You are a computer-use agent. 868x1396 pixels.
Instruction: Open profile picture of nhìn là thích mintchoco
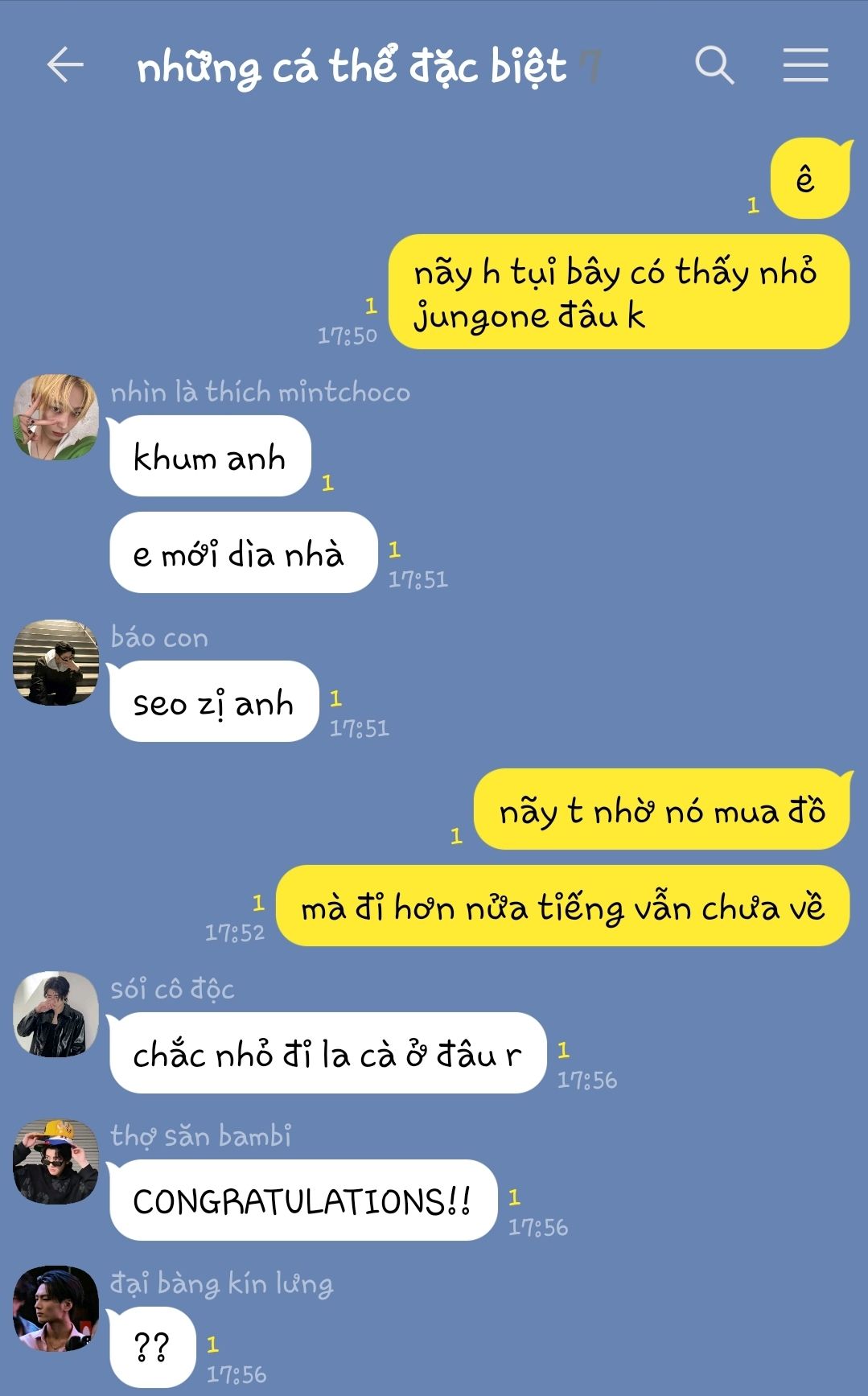[56, 417]
